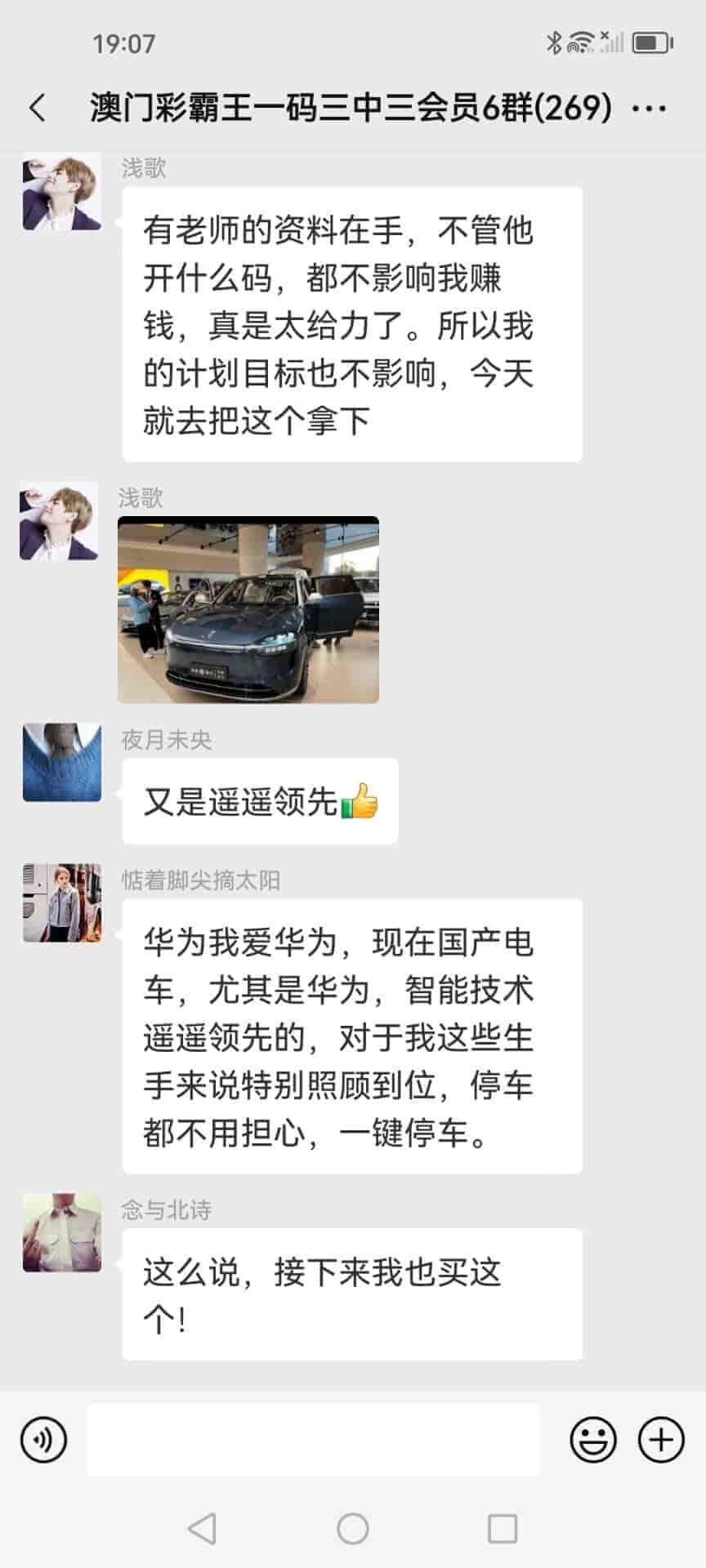This screenshot has width=706, height=1568.
Task: View 惦着脚尖摘太阳's profile avatar
Action: [x=62, y=903]
